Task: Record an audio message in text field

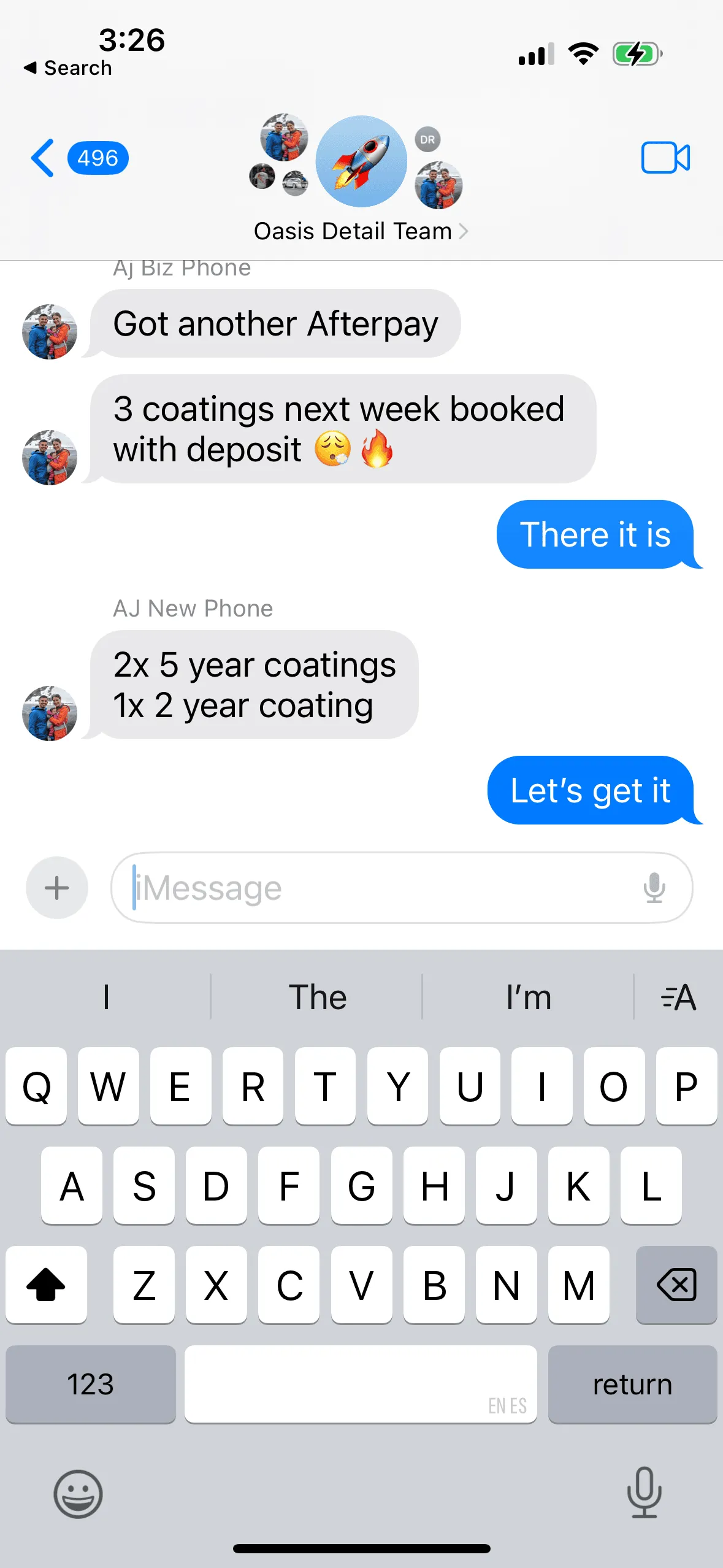Action: tap(654, 888)
